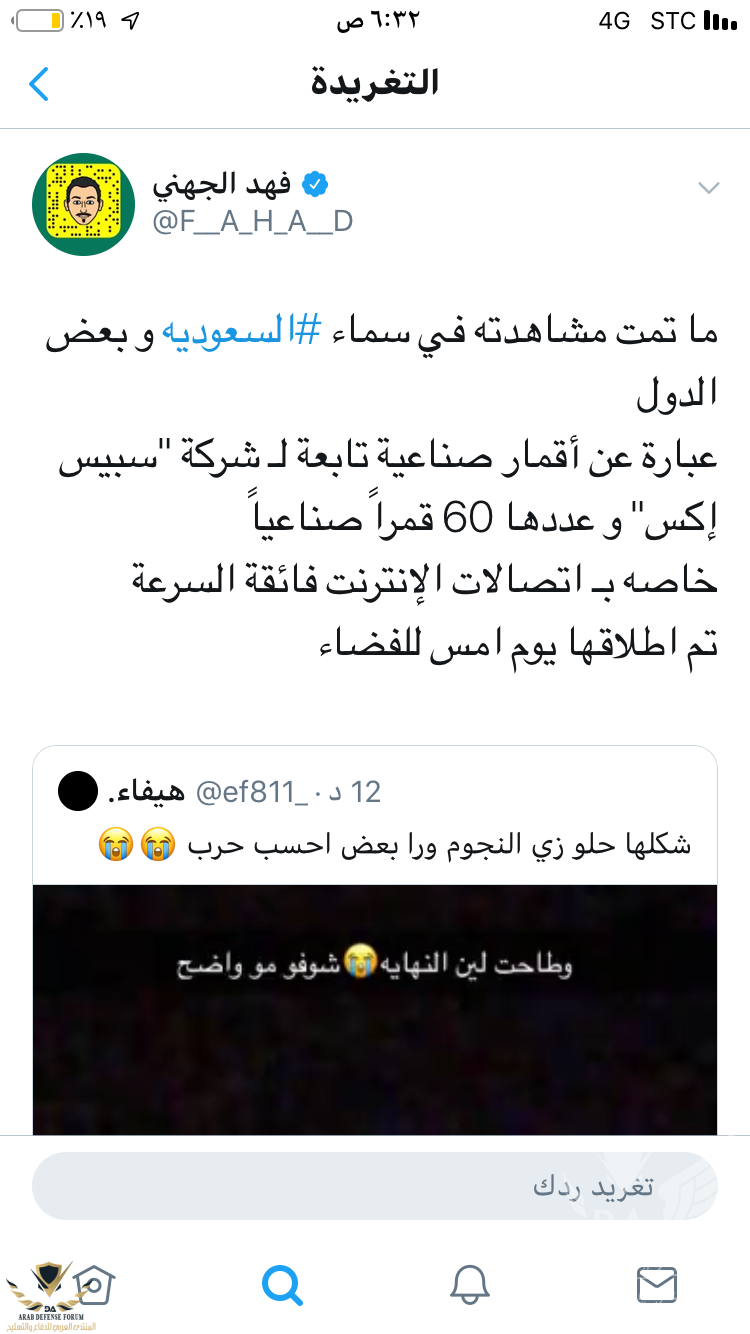Switch to the Search tab
The height and width of the screenshot is (1334, 750).
coord(282,1283)
